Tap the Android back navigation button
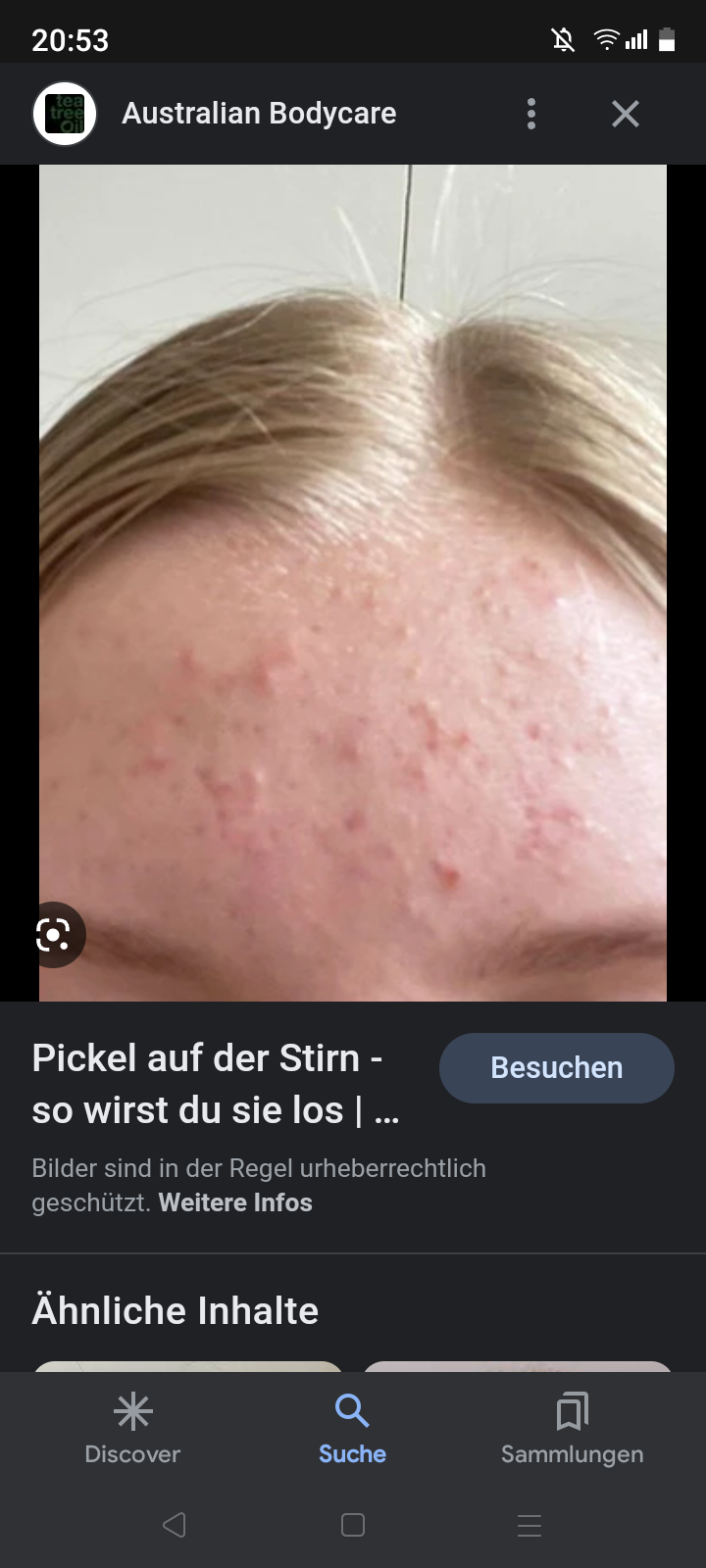Screen dimensions: 706x1568 pyautogui.click(x=175, y=1525)
